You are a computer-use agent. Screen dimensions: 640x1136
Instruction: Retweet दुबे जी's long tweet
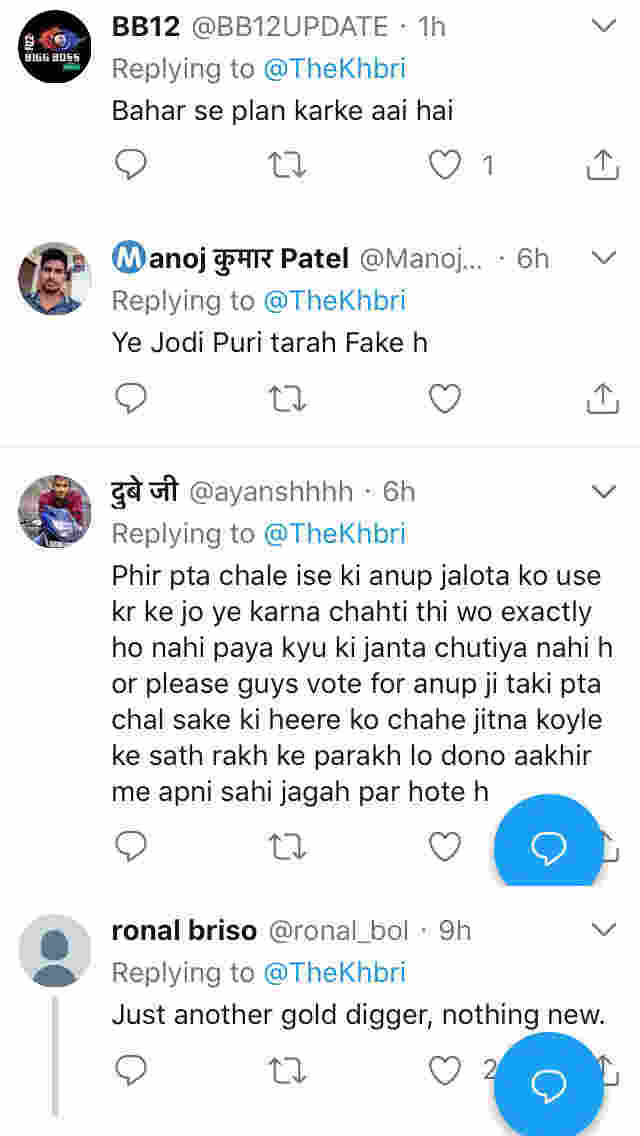click(x=288, y=847)
